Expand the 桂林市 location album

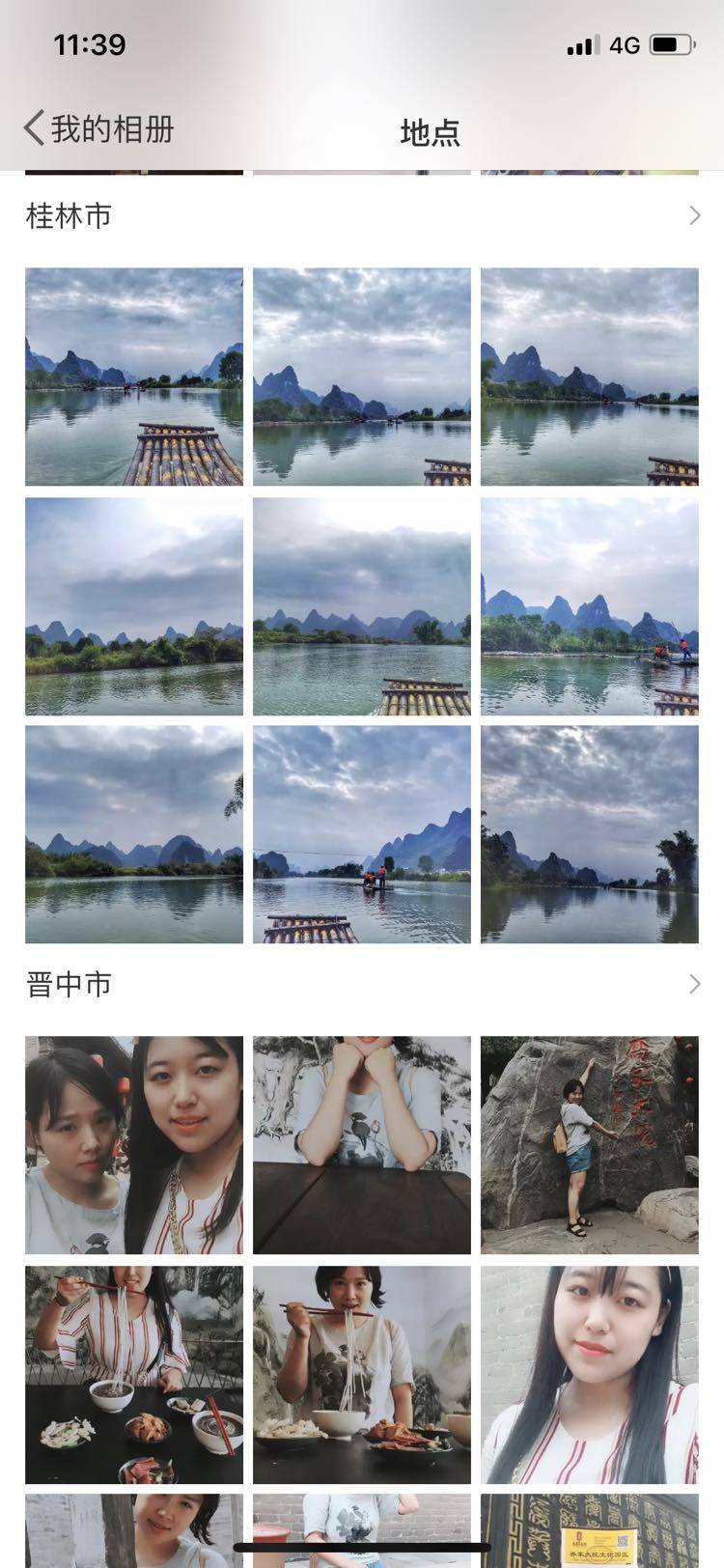694,215
